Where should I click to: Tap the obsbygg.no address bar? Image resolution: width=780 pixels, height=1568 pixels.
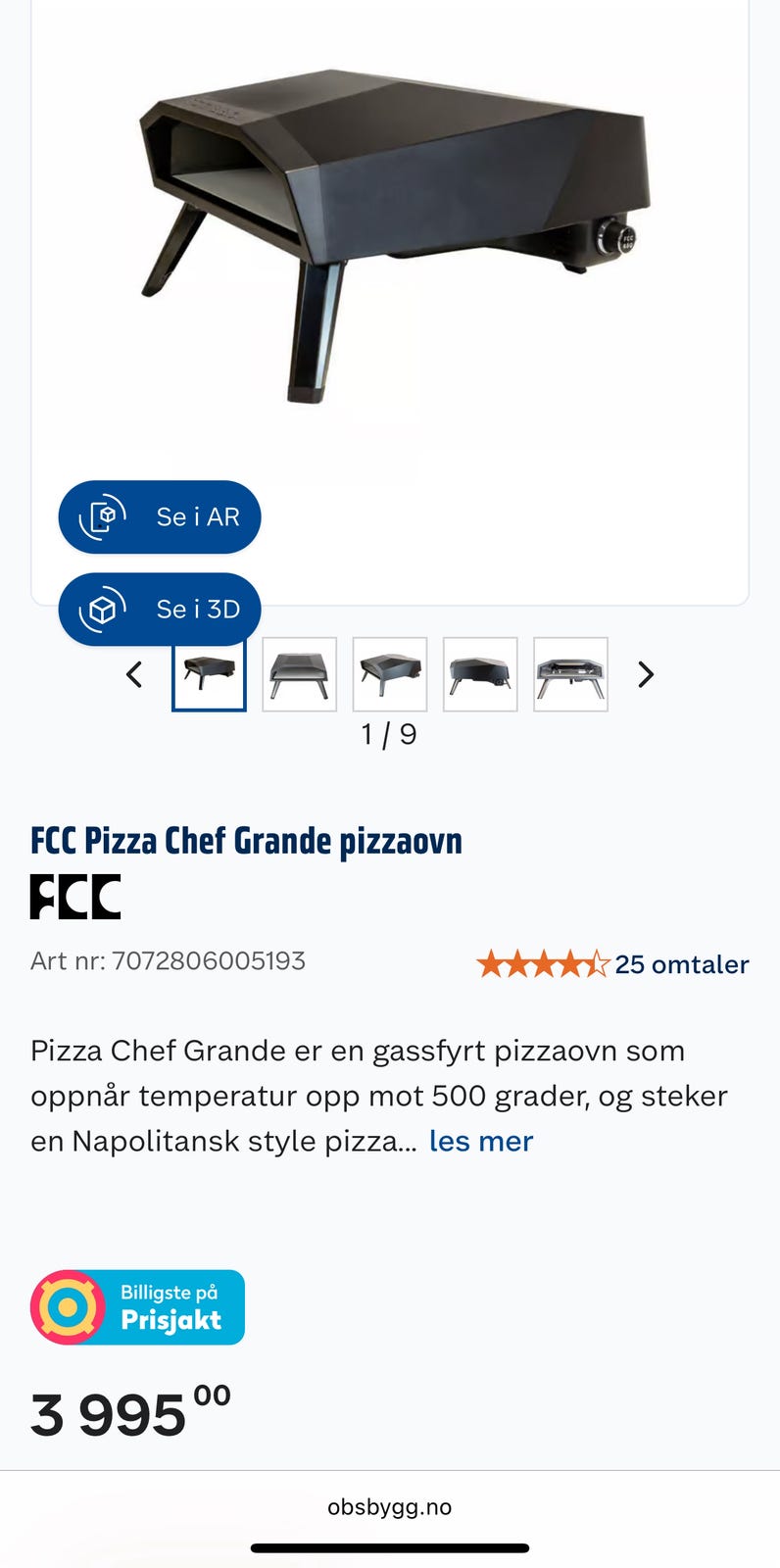point(390,1507)
